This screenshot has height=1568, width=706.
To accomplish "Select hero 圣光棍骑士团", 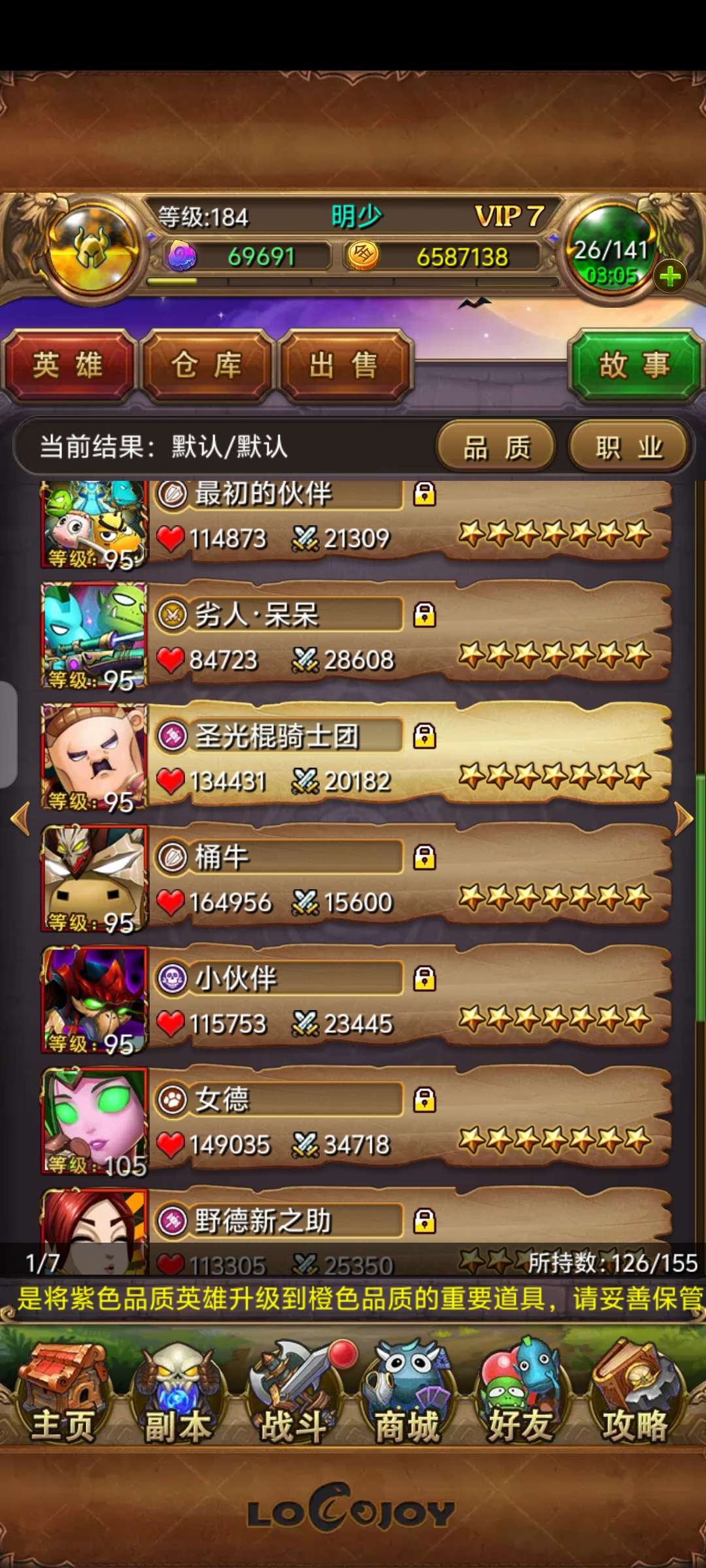I will coord(405,758).
